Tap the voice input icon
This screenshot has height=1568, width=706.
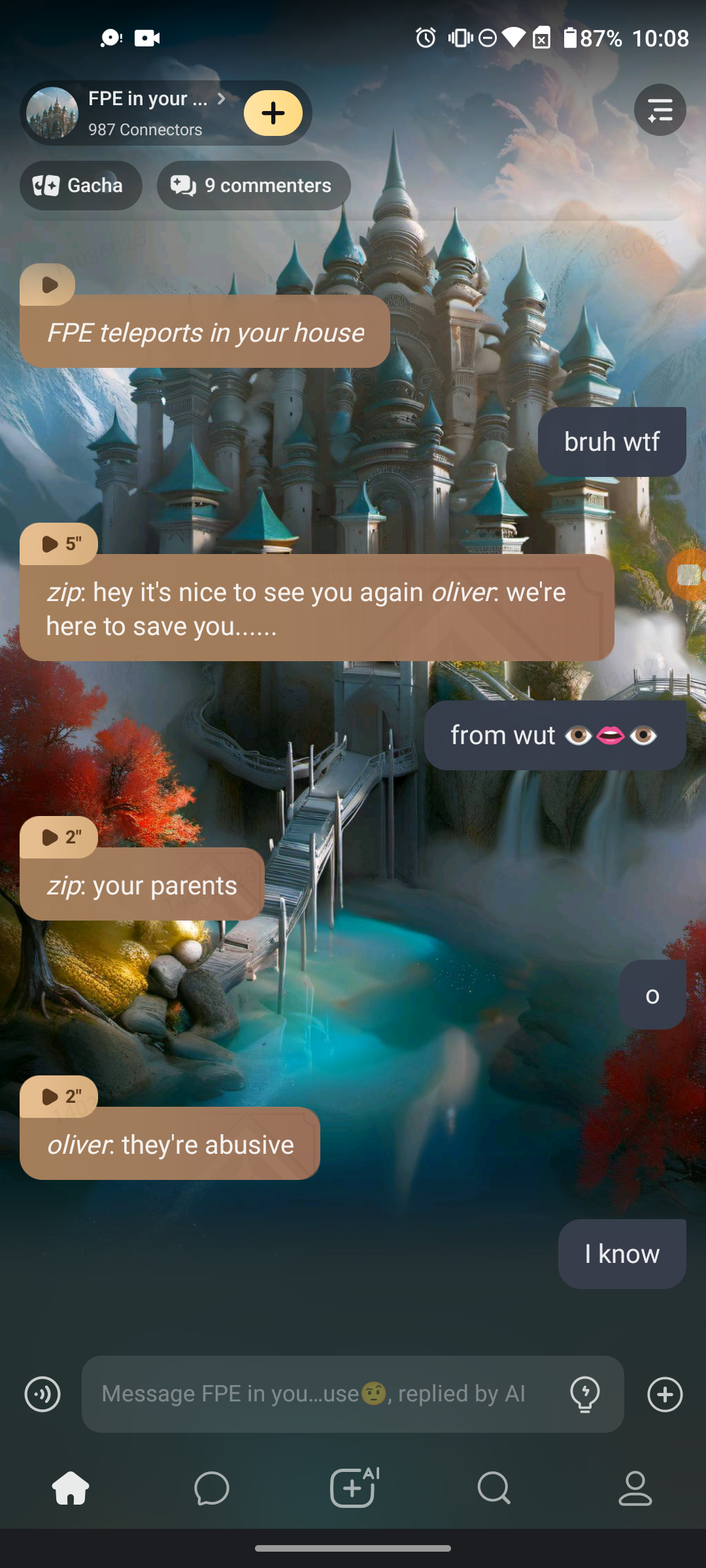(x=42, y=1394)
